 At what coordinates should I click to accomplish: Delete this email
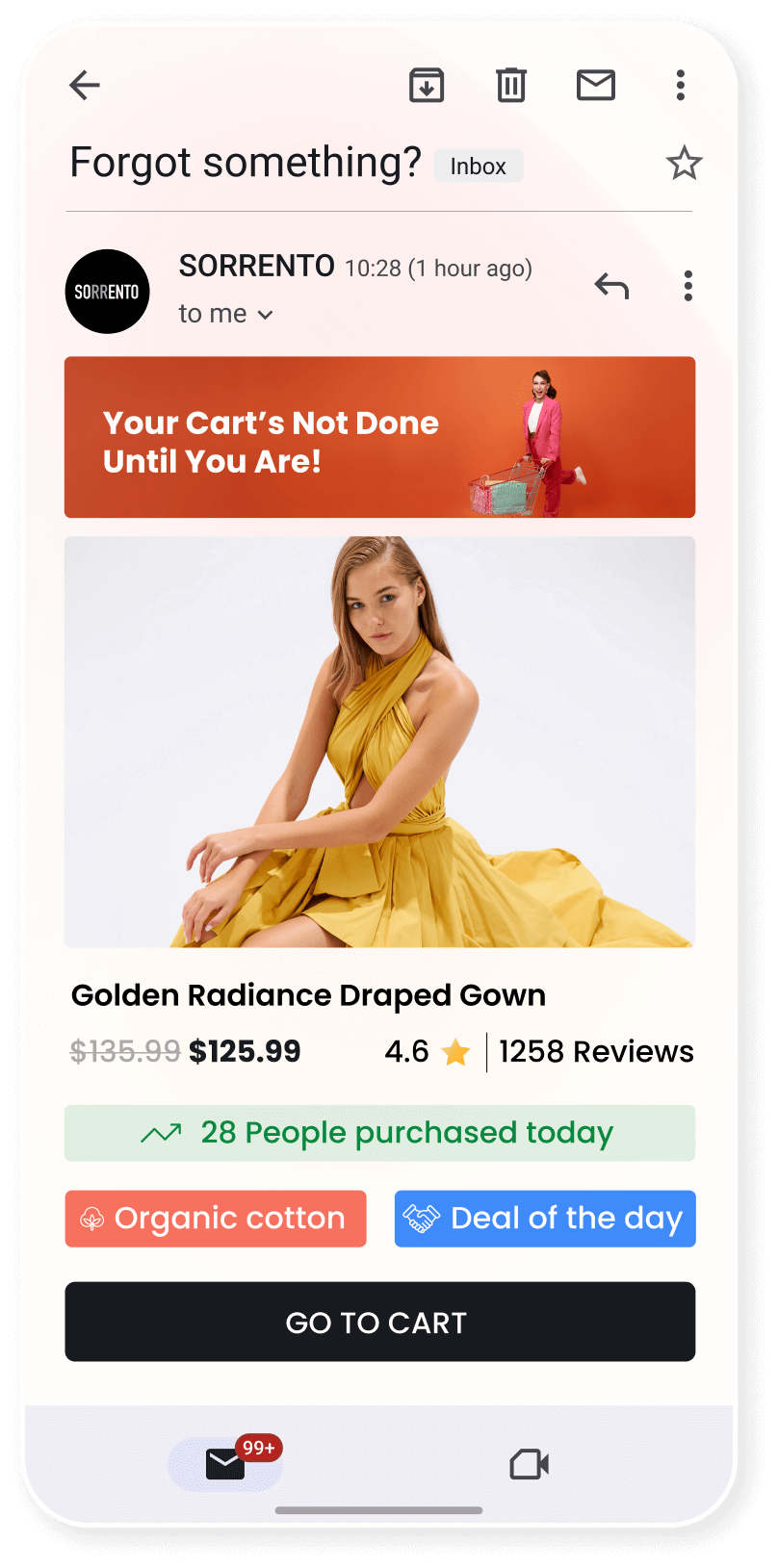tap(511, 86)
